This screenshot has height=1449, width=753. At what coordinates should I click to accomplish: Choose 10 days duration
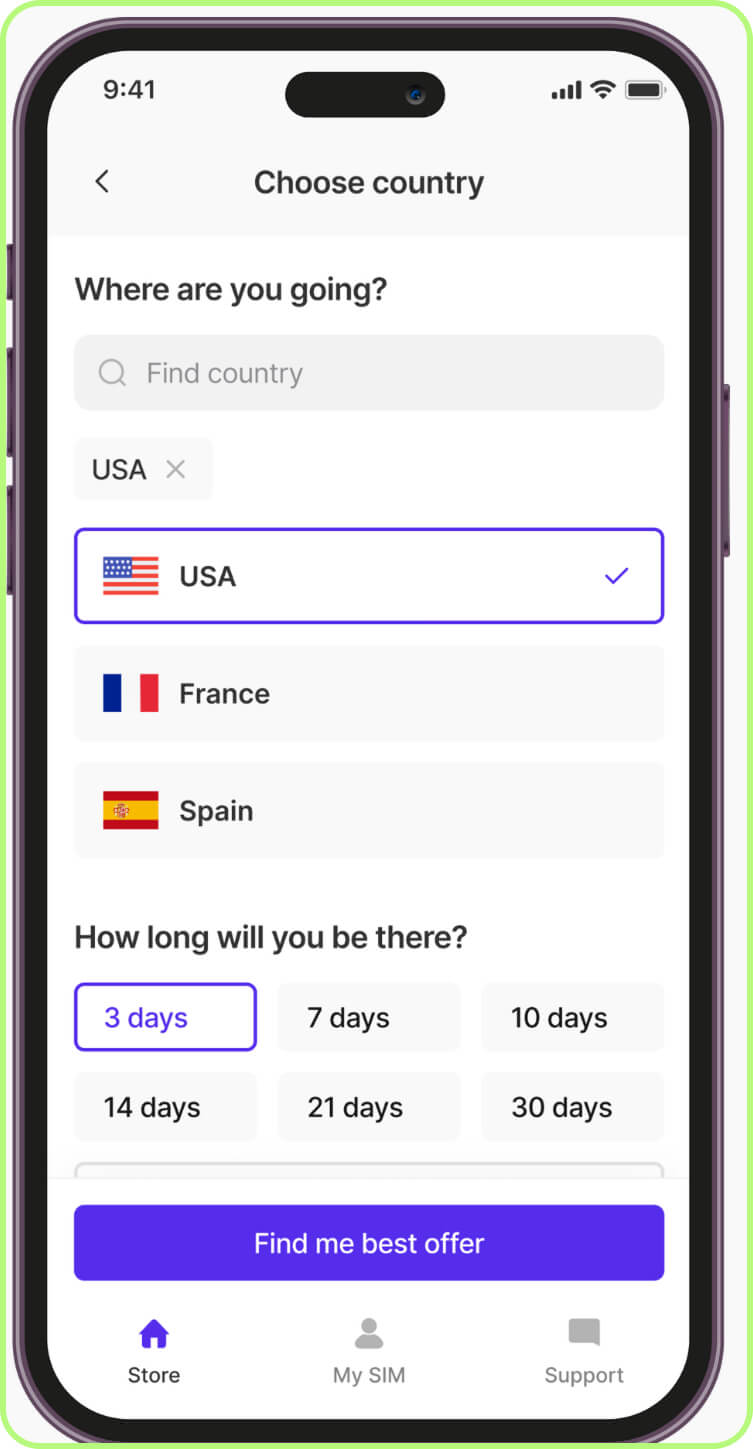(572, 1017)
